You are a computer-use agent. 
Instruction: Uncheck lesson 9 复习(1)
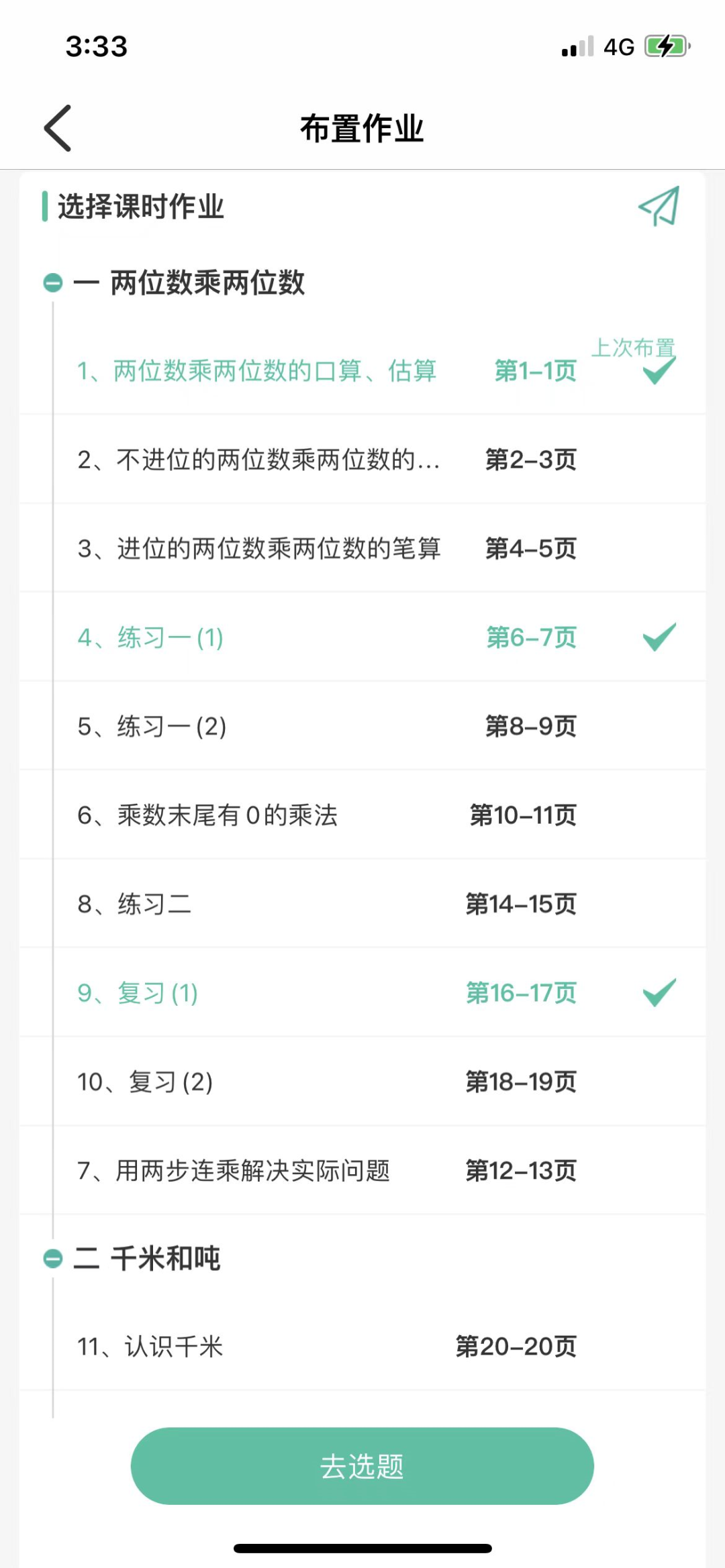[362, 993]
